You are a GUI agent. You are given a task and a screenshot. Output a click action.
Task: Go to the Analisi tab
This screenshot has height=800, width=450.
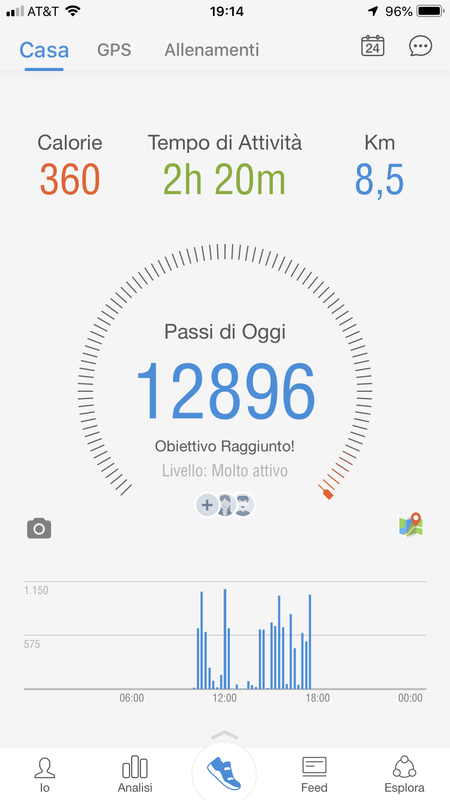tap(135, 774)
